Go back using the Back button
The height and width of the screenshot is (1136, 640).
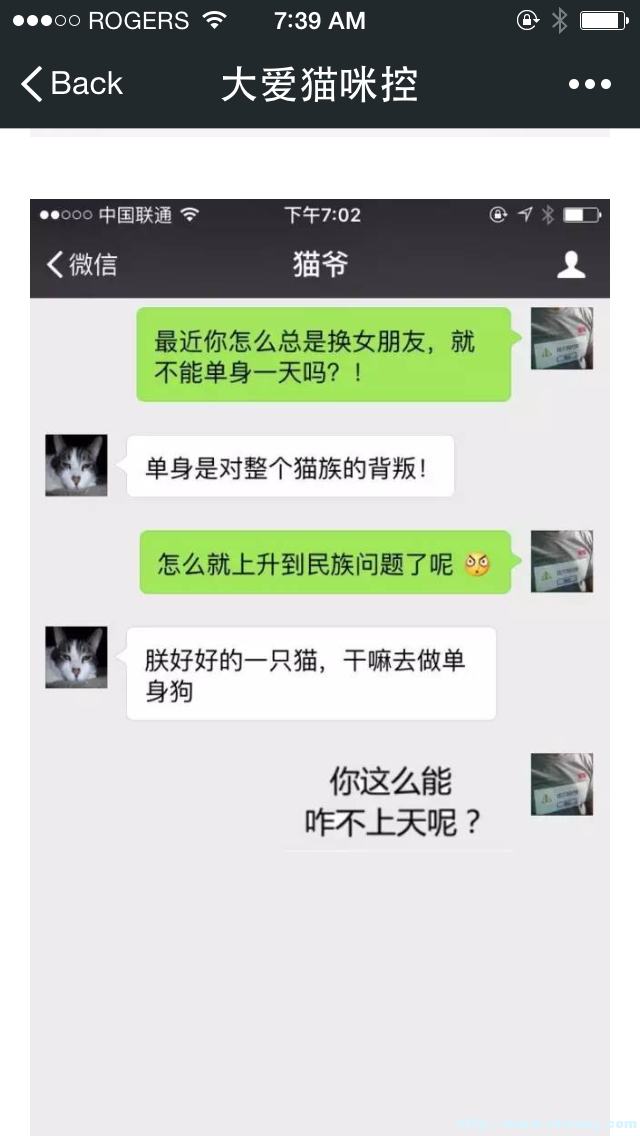coord(72,84)
